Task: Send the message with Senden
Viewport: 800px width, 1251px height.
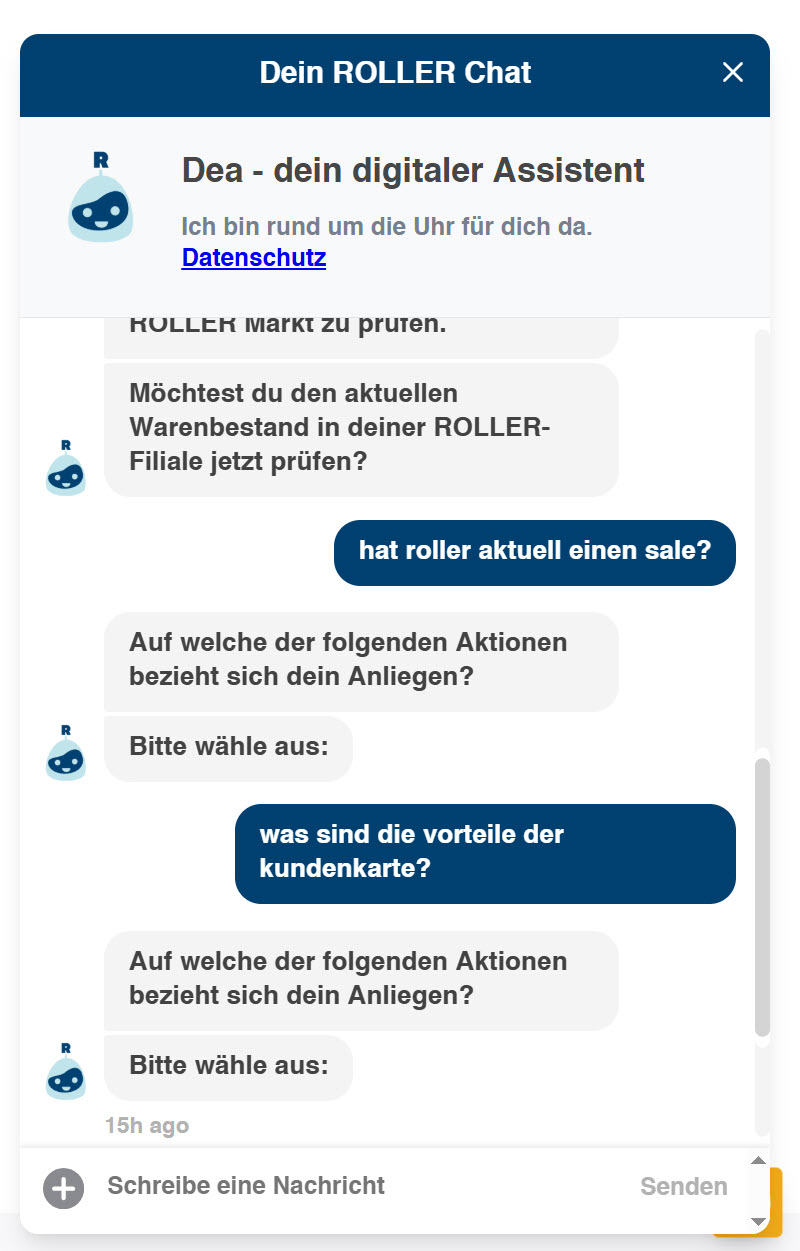Action: tap(684, 1187)
